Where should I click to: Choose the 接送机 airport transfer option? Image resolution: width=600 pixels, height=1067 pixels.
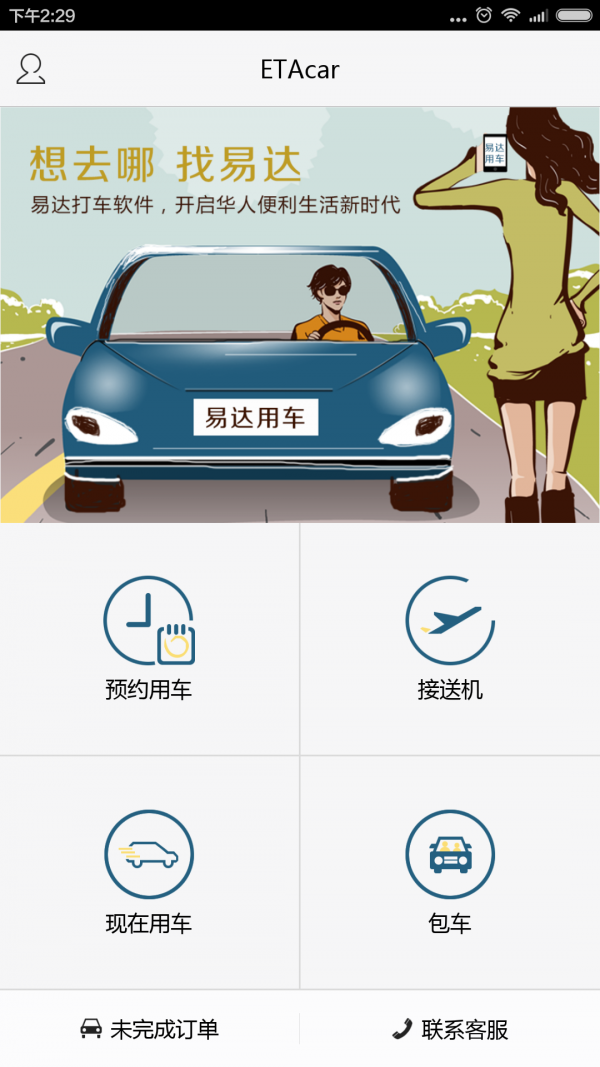[450, 639]
